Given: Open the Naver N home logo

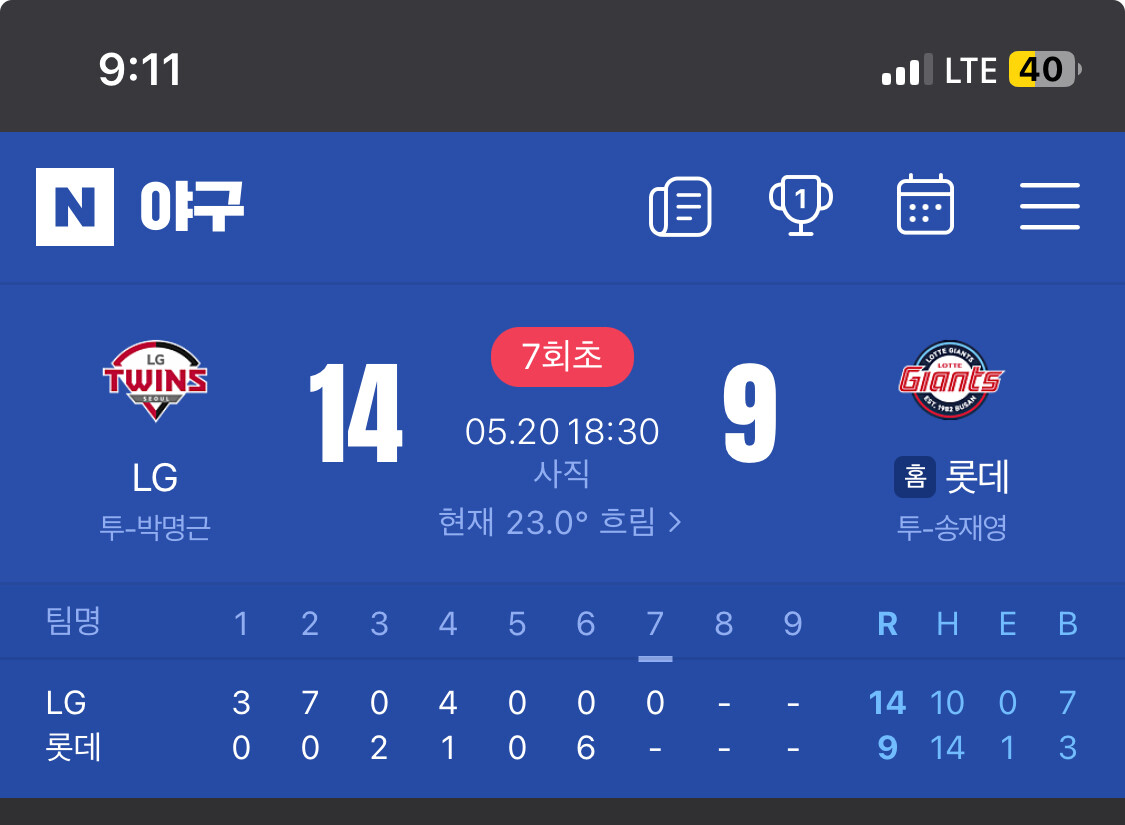Looking at the screenshot, I should tap(75, 207).
